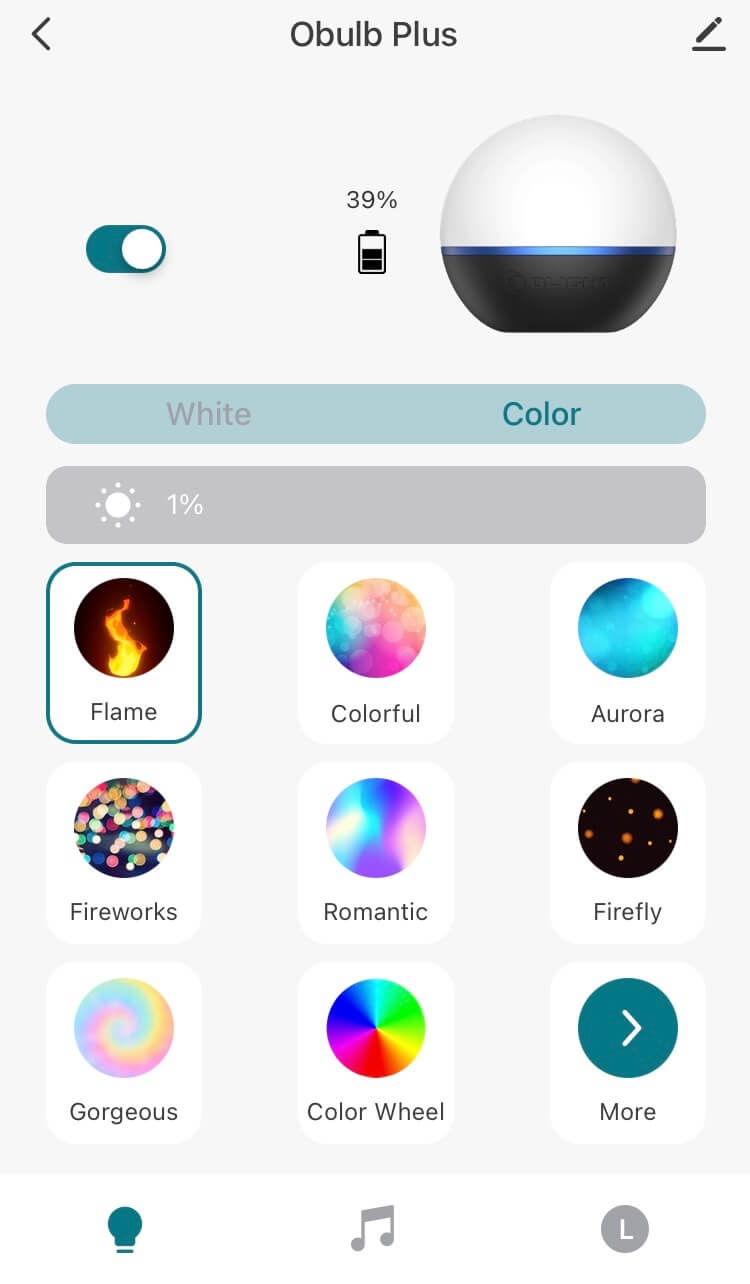Open the edit pencil icon
750x1284 pixels.
click(x=708, y=35)
